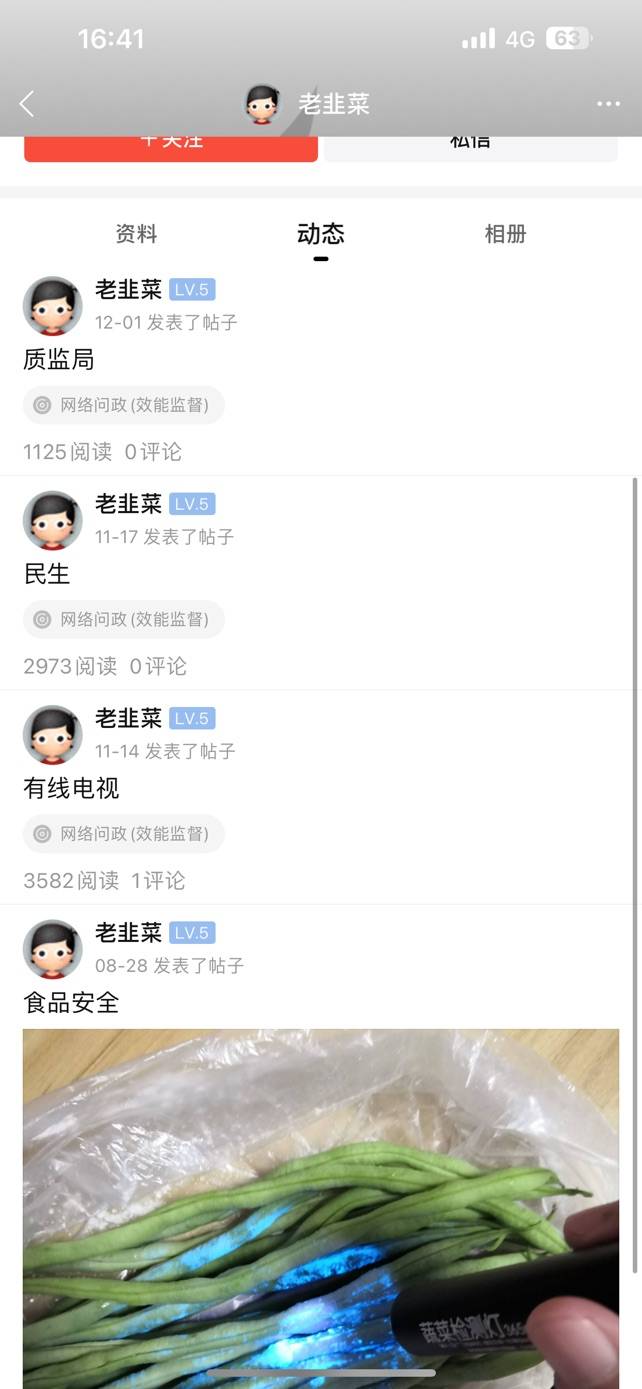The width and height of the screenshot is (642, 1389).
Task: Tap the 网络问政 chip under 质监局
Action: tap(124, 405)
